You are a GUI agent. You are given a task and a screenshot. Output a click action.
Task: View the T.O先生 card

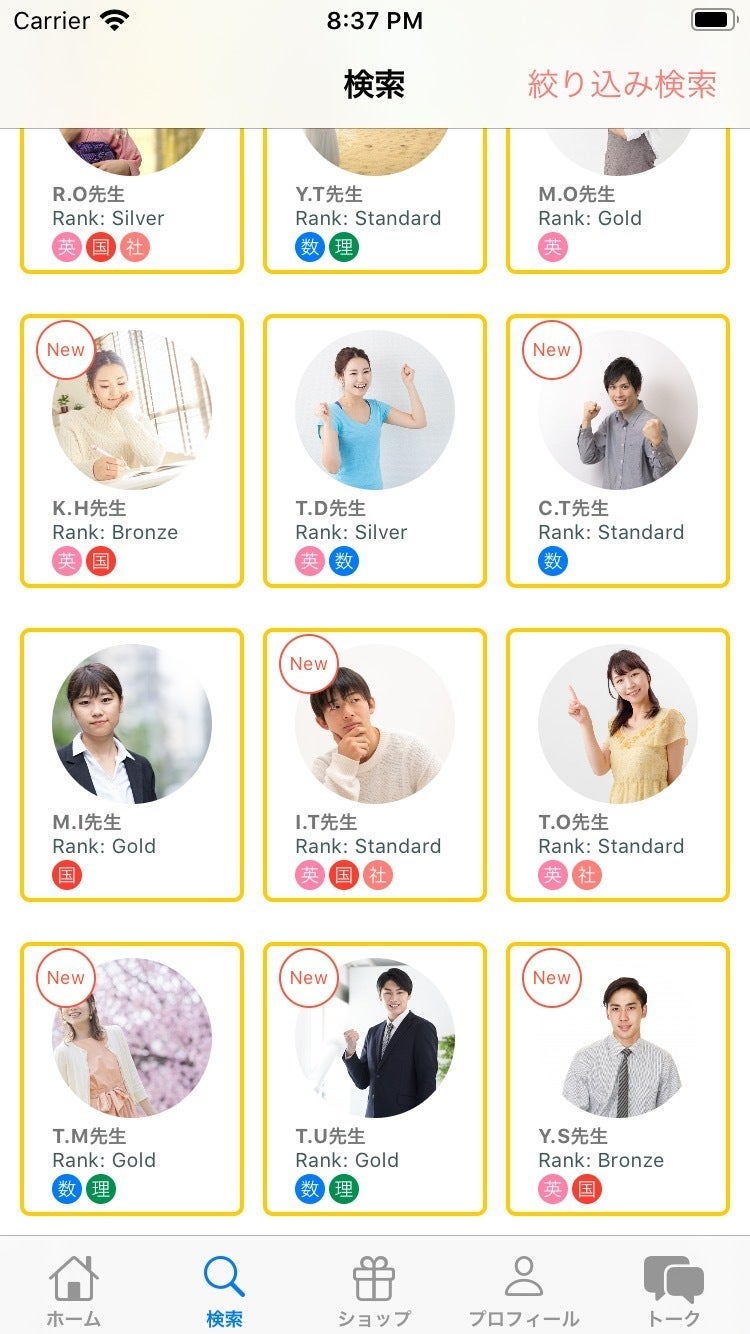(618, 764)
